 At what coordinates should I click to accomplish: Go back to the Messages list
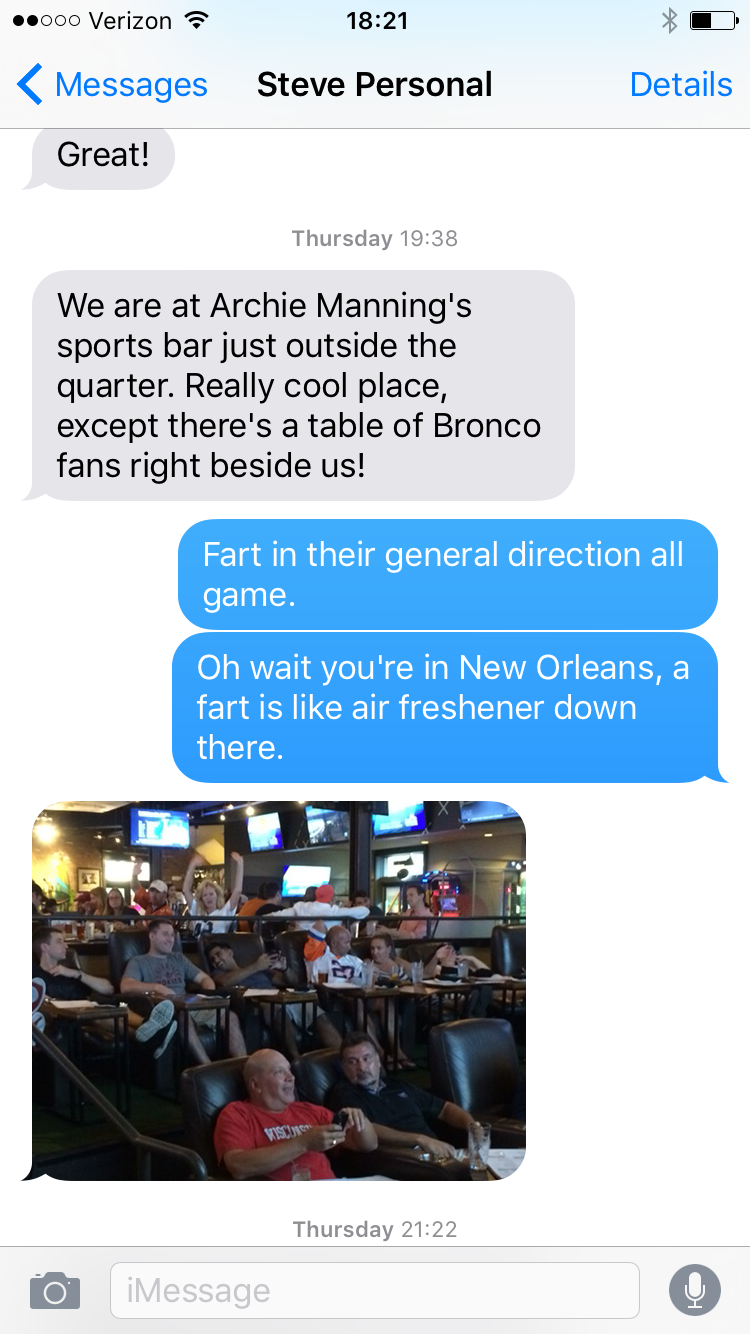(112, 85)
